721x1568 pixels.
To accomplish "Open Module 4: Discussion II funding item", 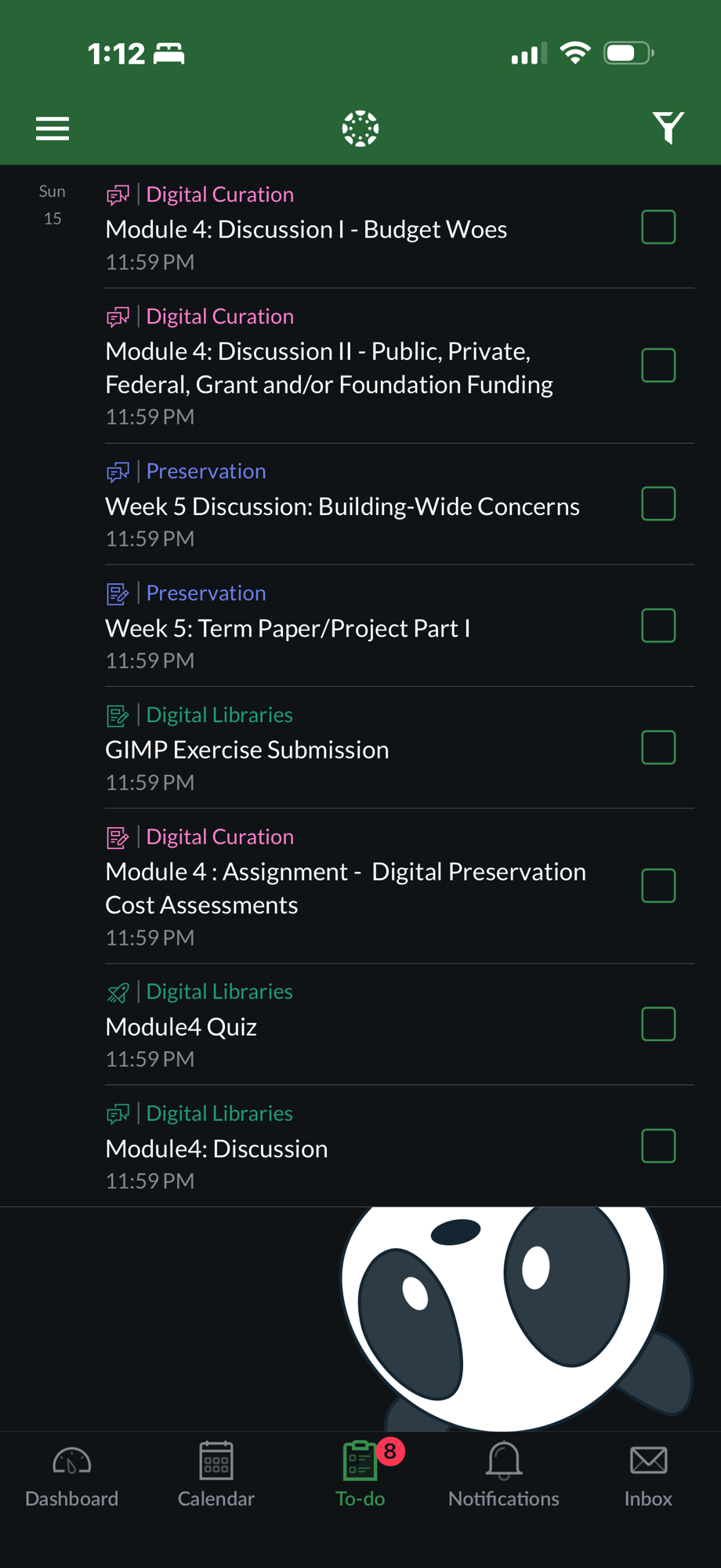I will [329, 368].
